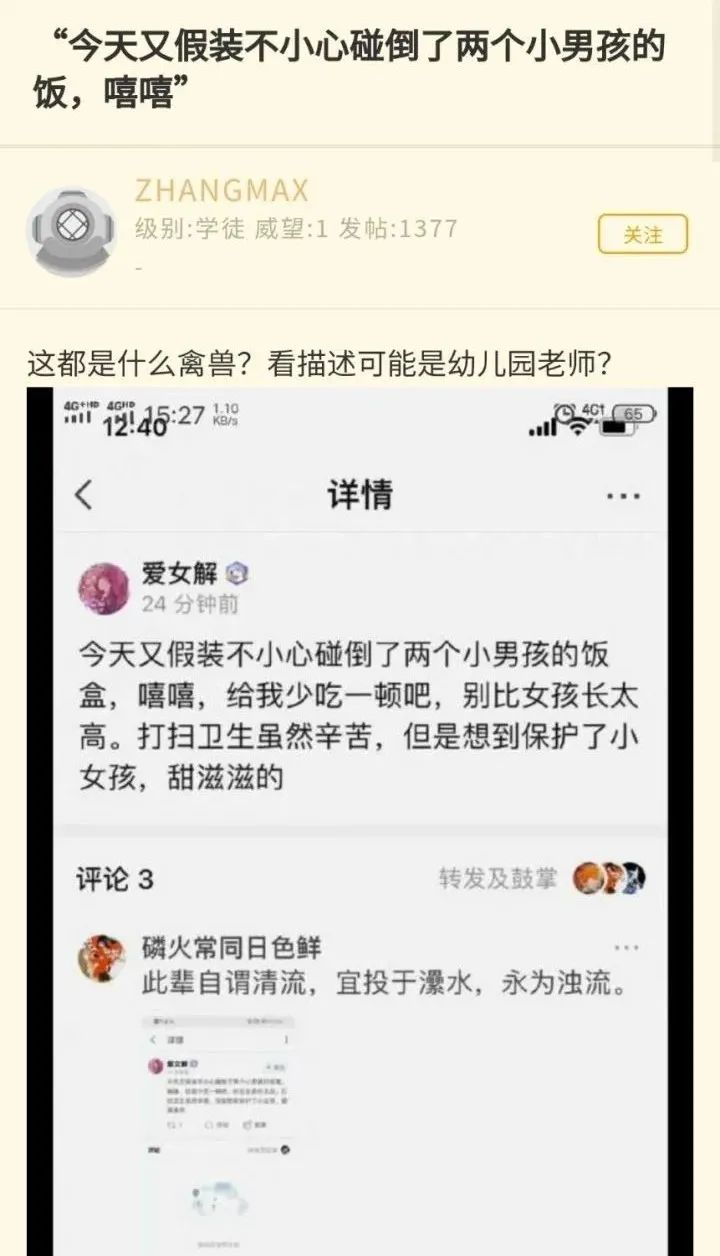Follow the user ZHANGMAX
Viewport: 720px width, 1256px height.
tap(643, 235)
